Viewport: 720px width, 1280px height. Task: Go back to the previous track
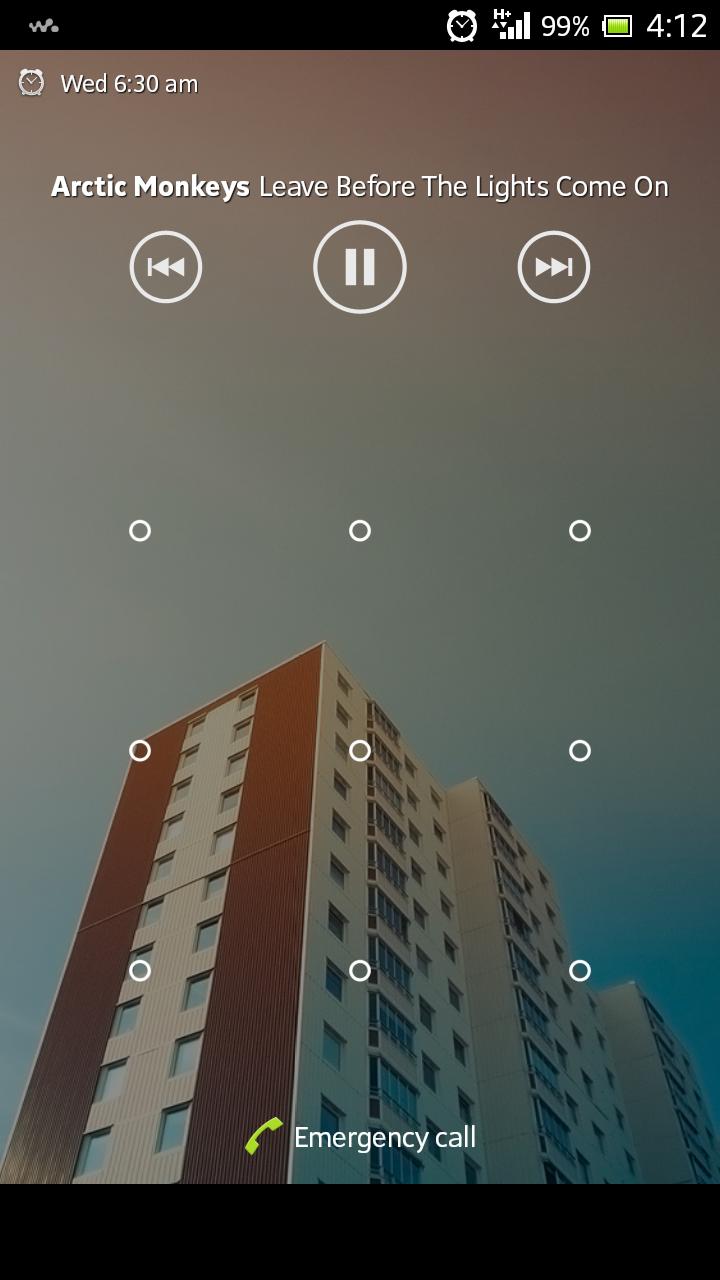tap(166, 267)
